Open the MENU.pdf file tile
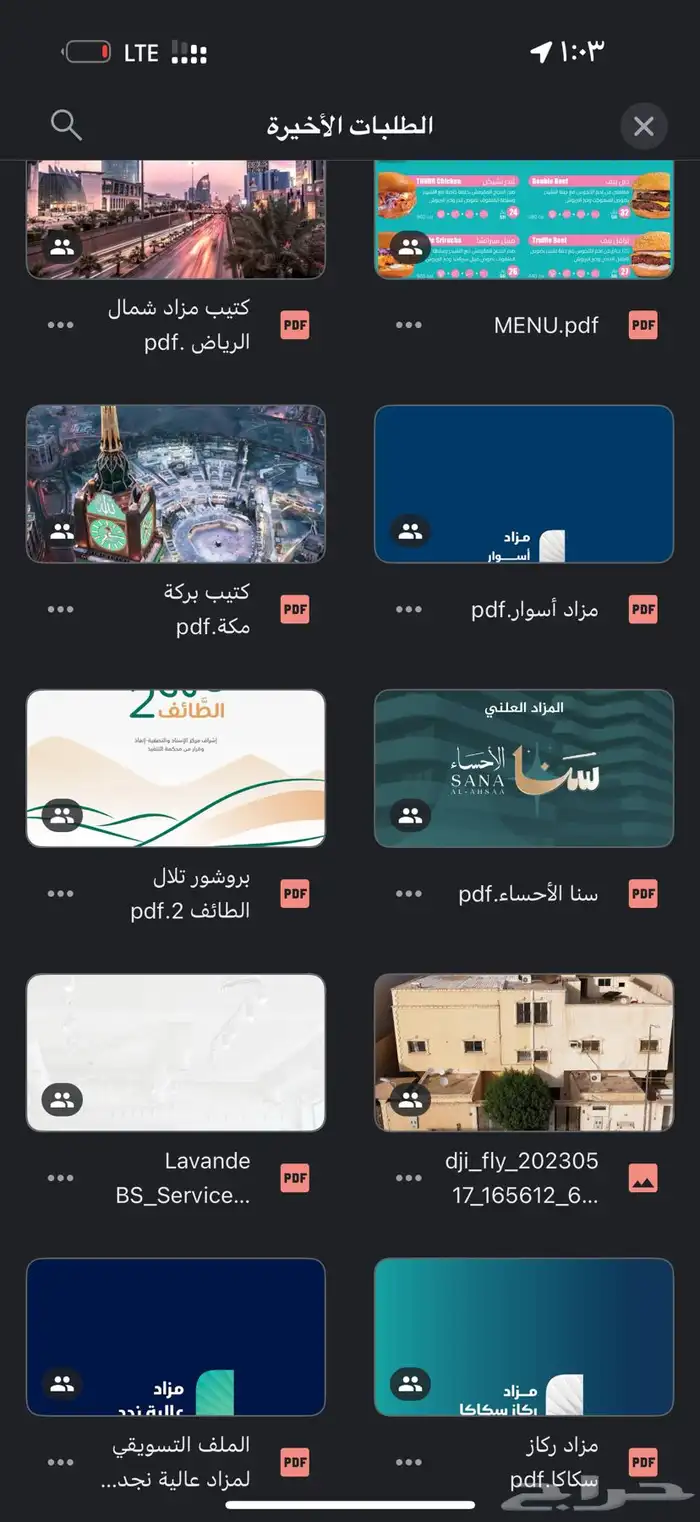 pos(524,219)
